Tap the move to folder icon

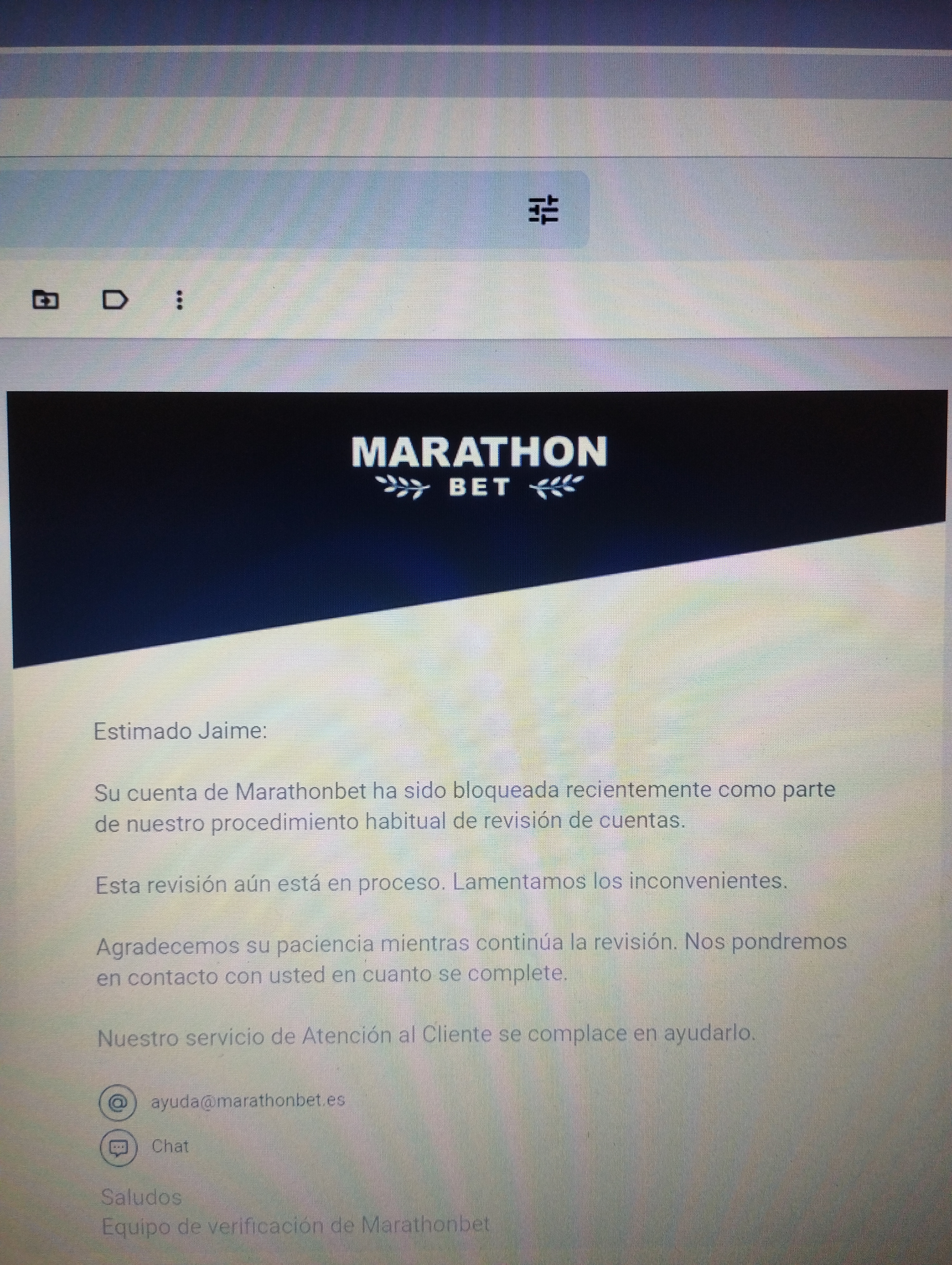(45, 299)
